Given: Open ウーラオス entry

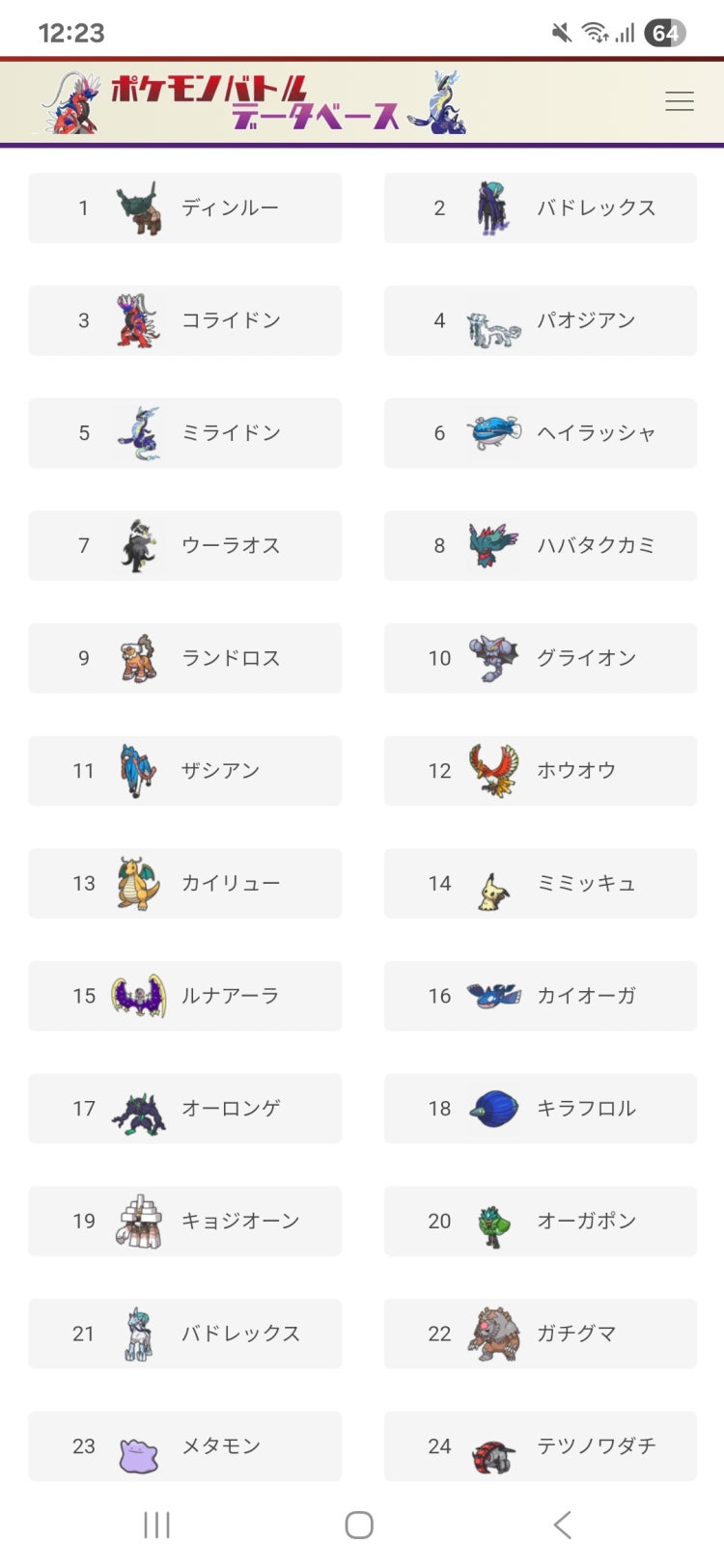Looking at the screenshot, I should click(184, 546).
